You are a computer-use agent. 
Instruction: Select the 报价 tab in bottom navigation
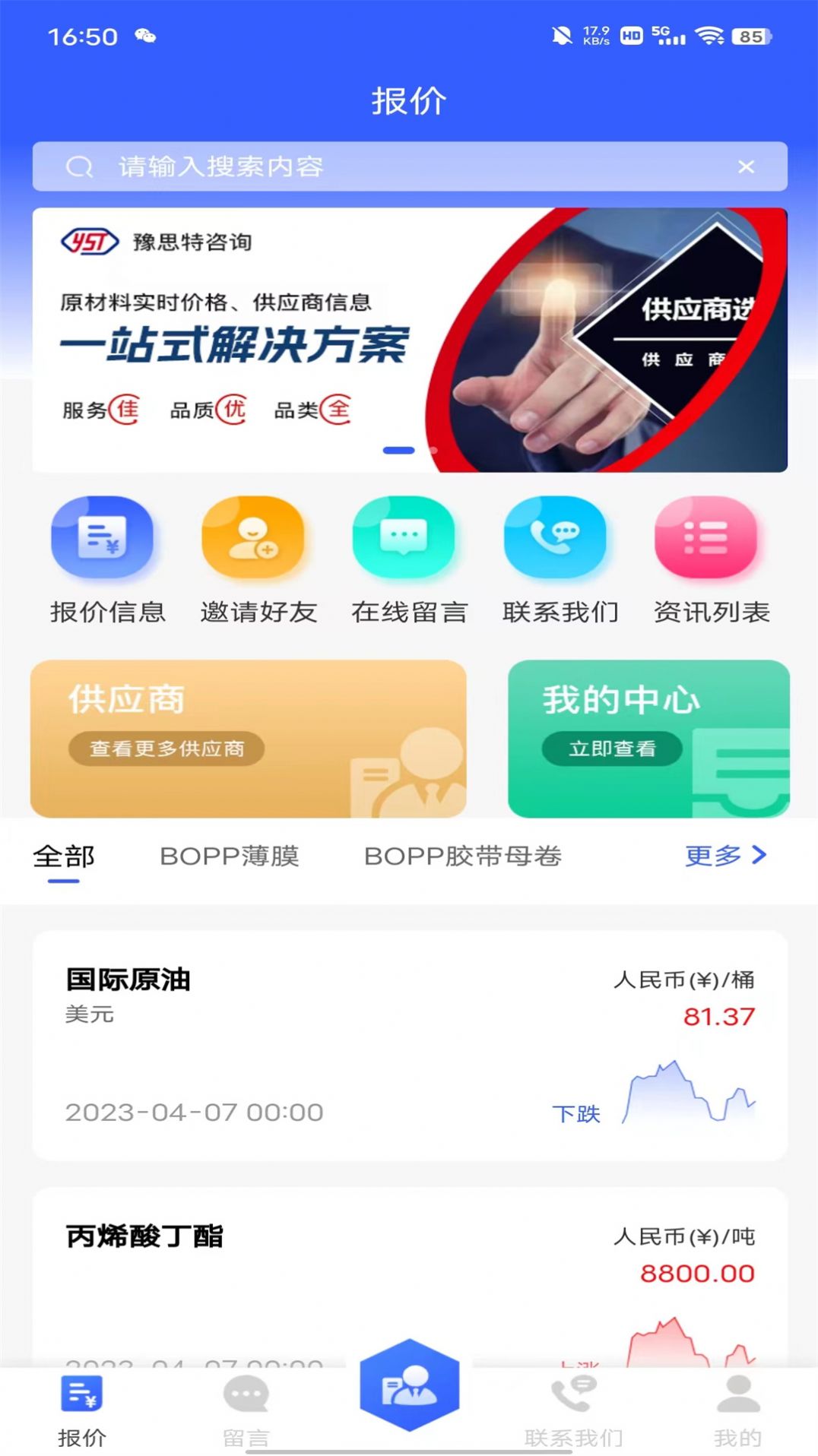81,1411
